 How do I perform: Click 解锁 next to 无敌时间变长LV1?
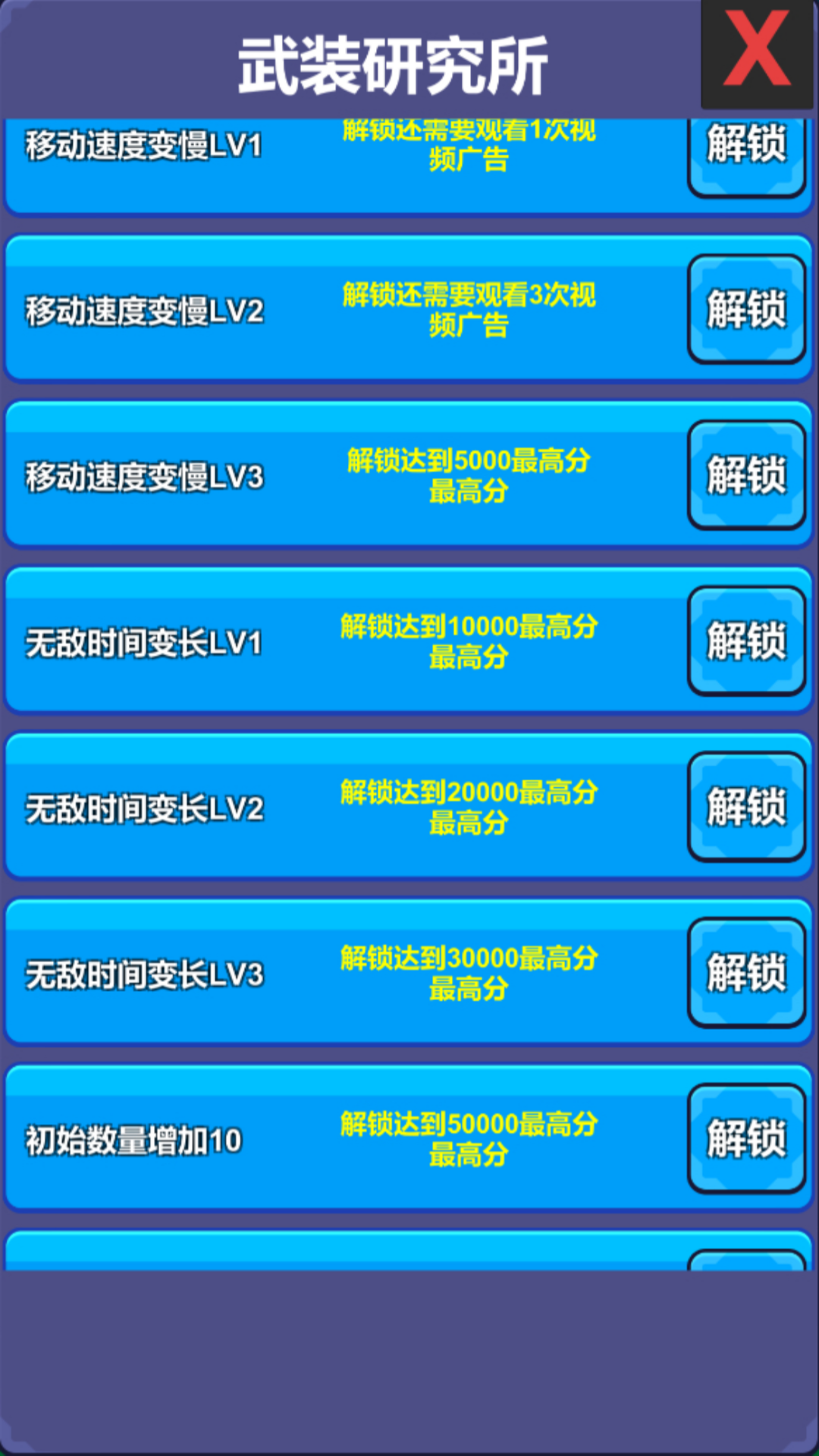click(x=746, y=639)
